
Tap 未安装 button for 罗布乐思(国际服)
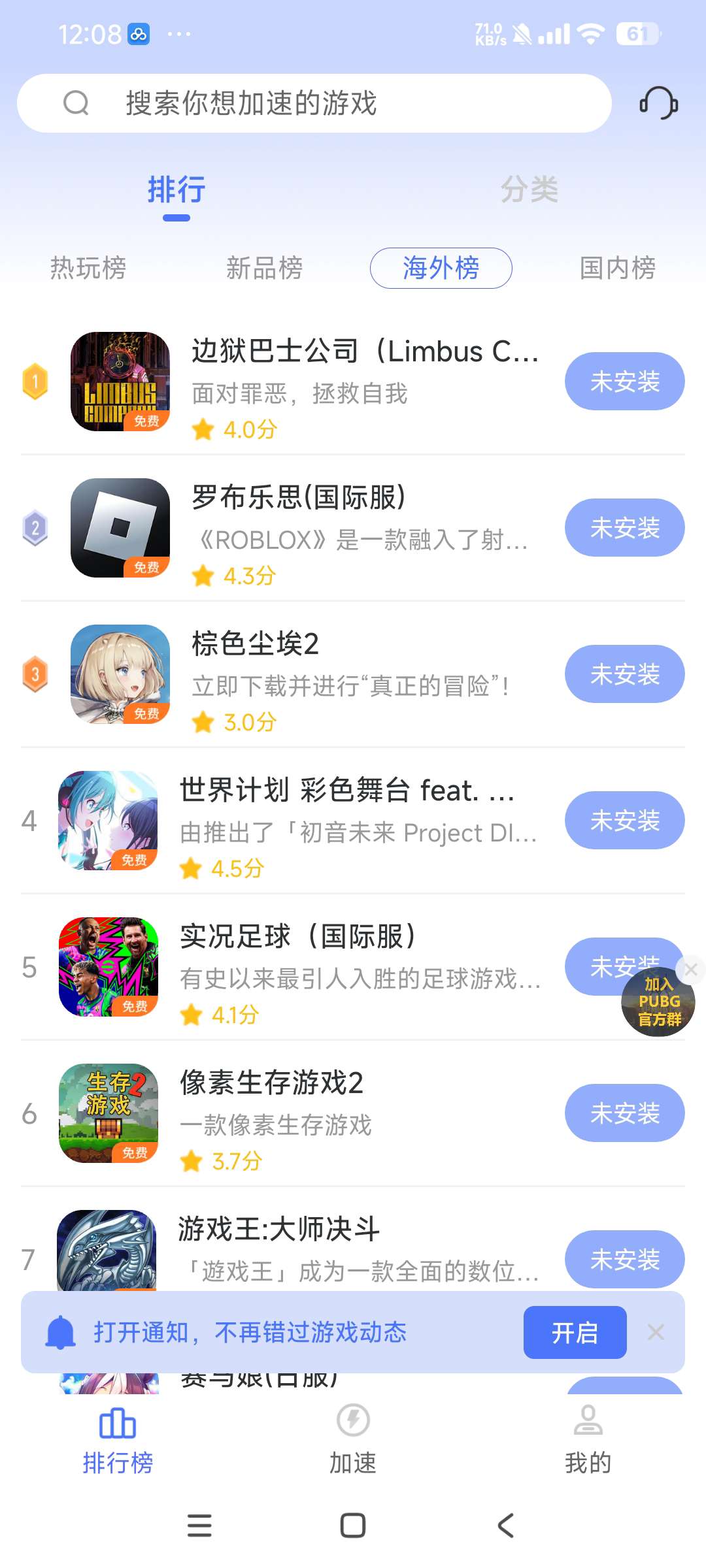tap(624, 528)
